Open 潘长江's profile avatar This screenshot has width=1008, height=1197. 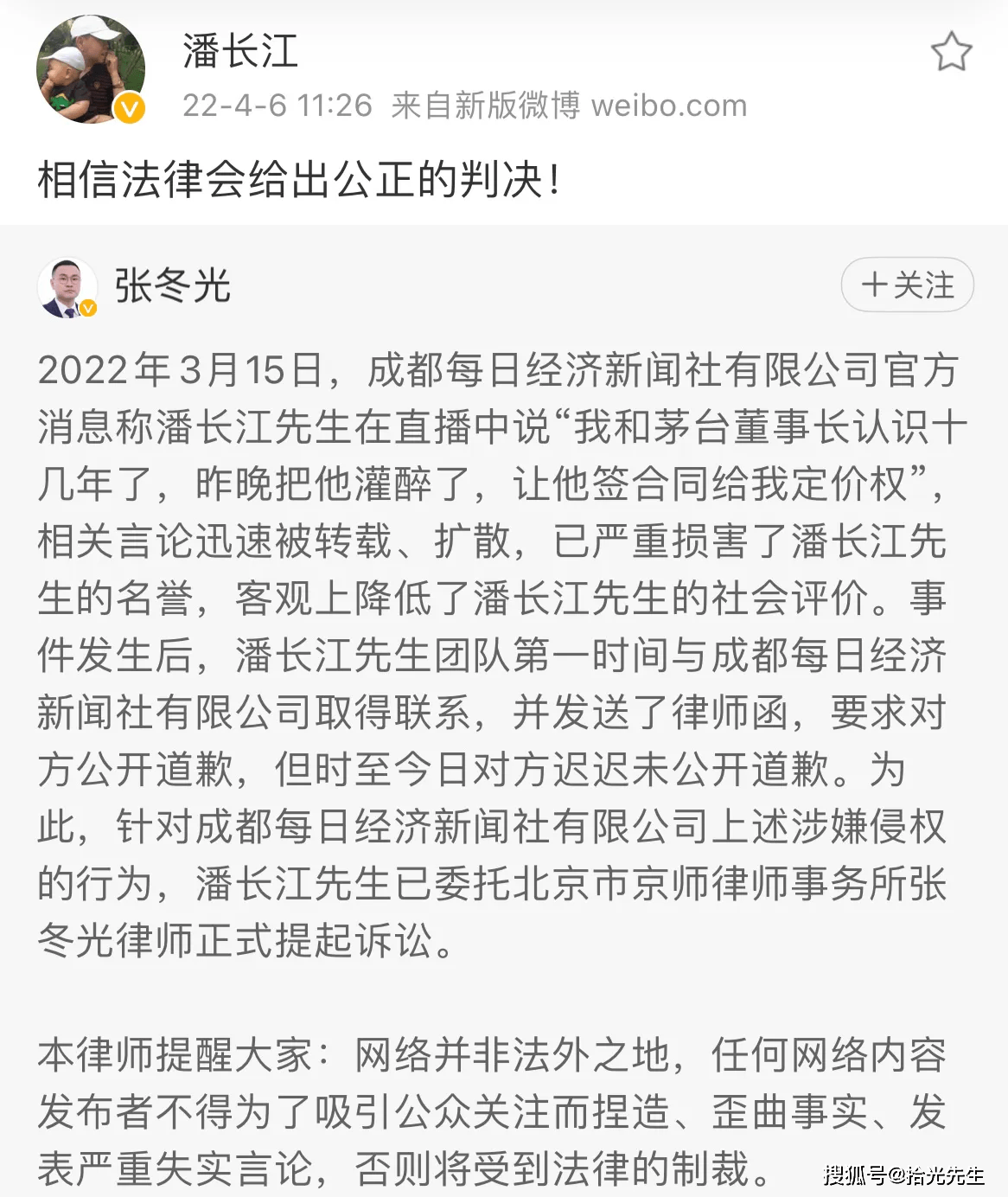coord(90,69)
